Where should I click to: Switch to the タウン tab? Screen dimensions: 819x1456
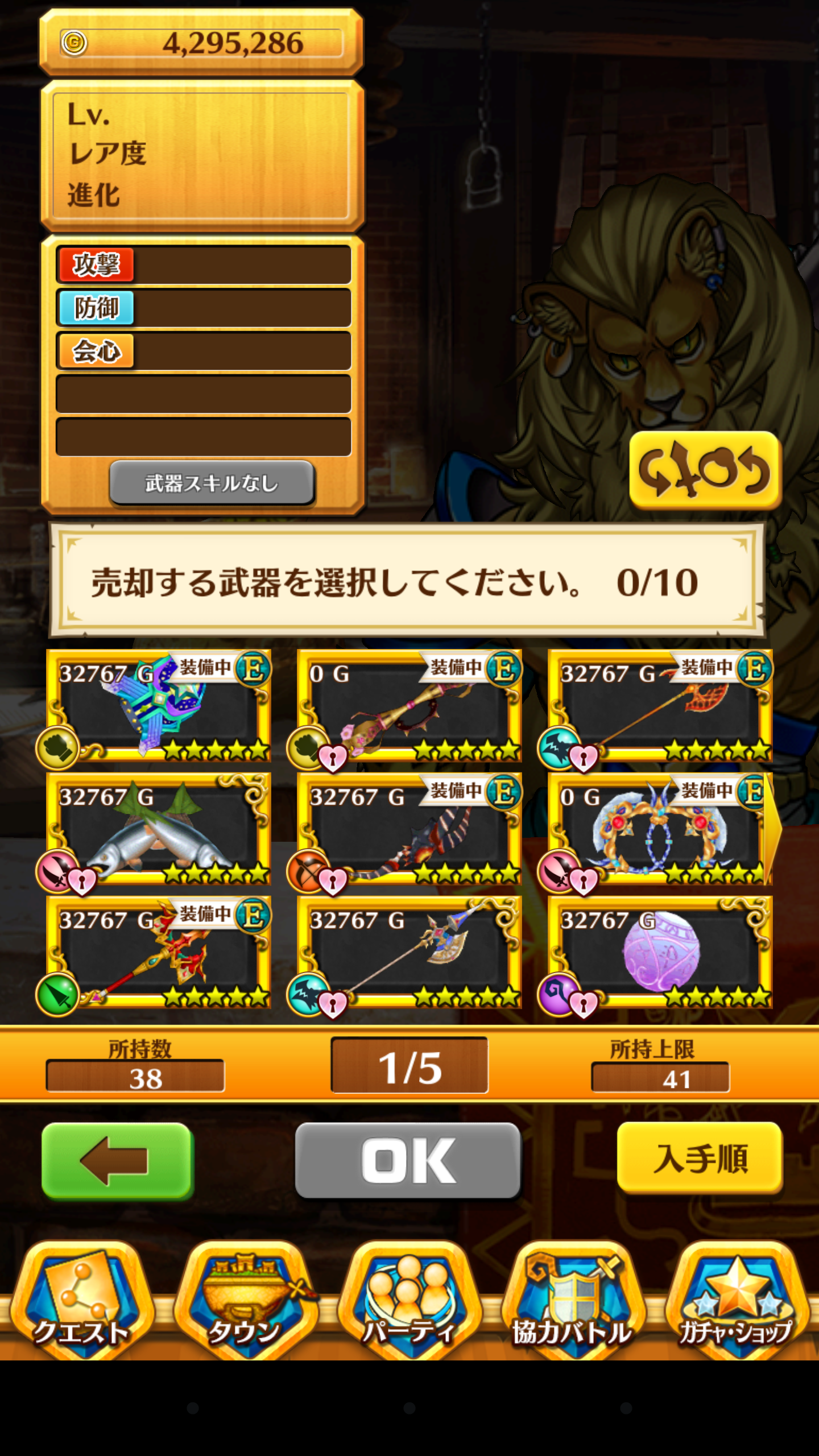(x=245, y=1301)
